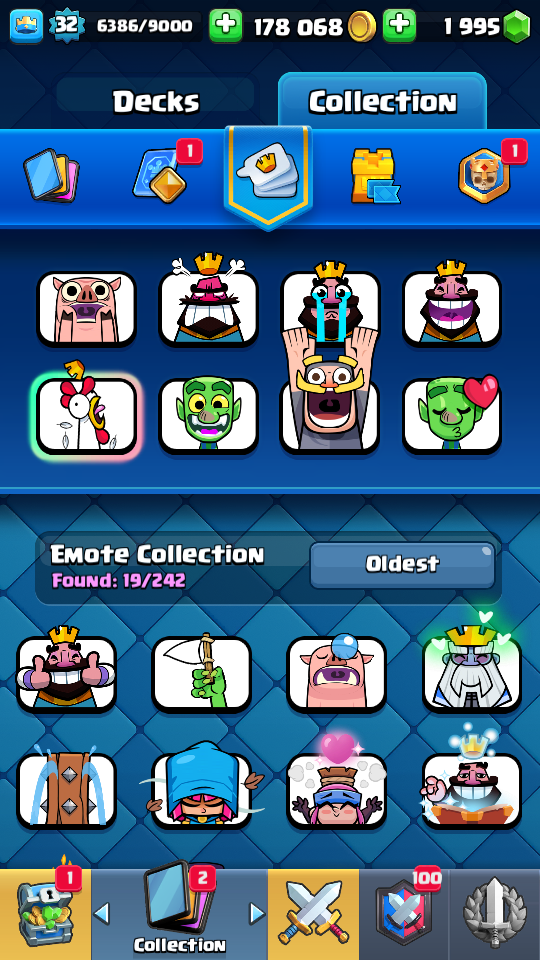
Task: Tap the green plus next to gems
Action: [x=399, y=26]
